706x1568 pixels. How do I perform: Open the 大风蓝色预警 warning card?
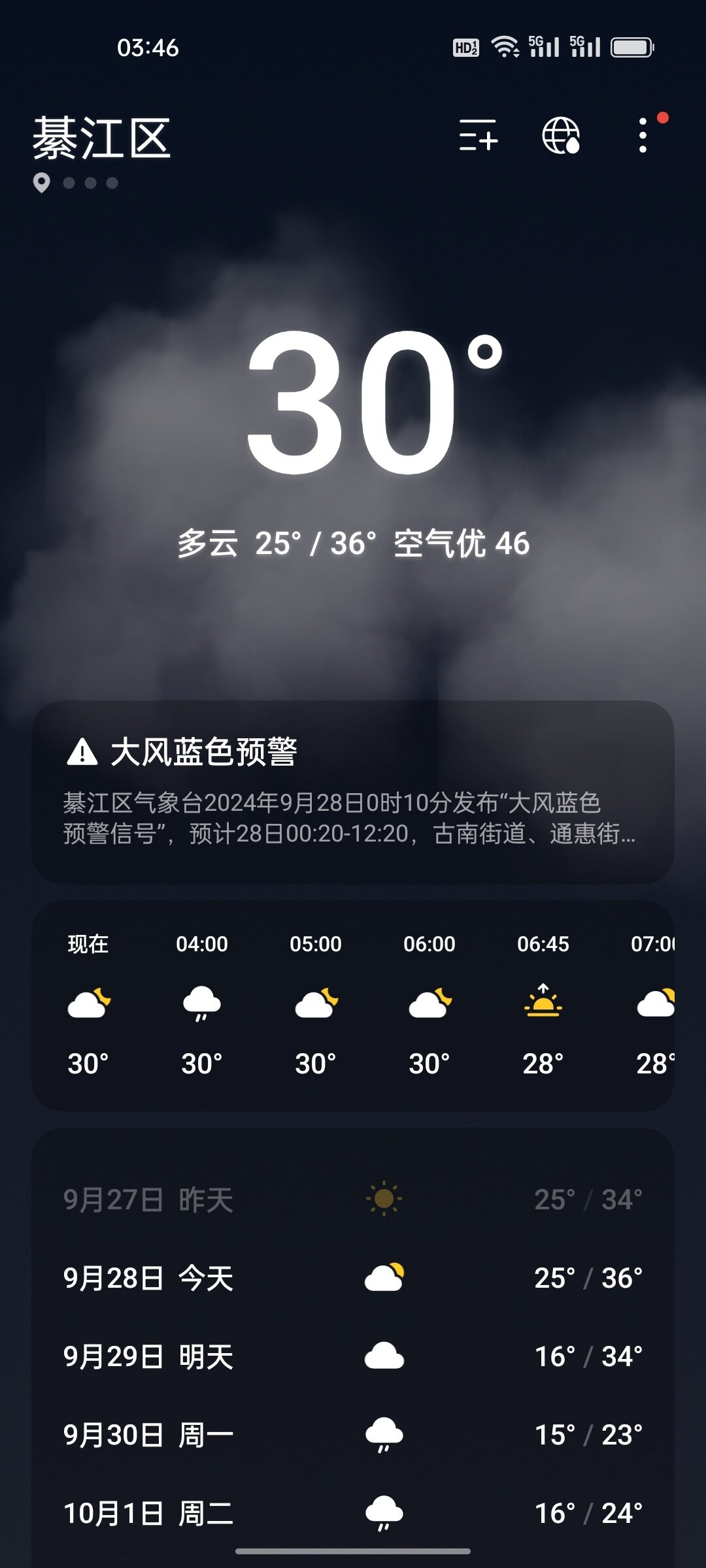pos(353,792)
